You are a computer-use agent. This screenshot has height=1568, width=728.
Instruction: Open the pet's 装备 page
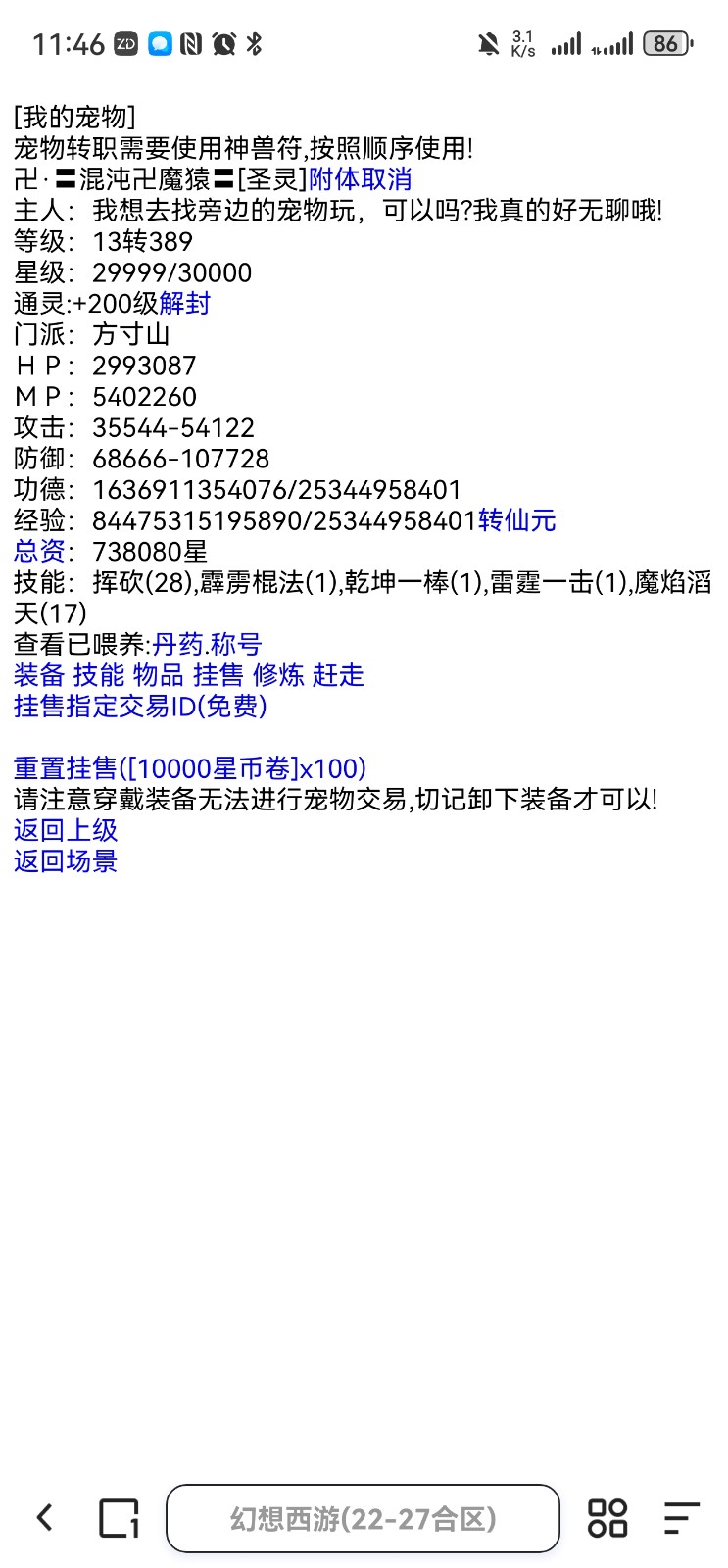coord(39,676)
